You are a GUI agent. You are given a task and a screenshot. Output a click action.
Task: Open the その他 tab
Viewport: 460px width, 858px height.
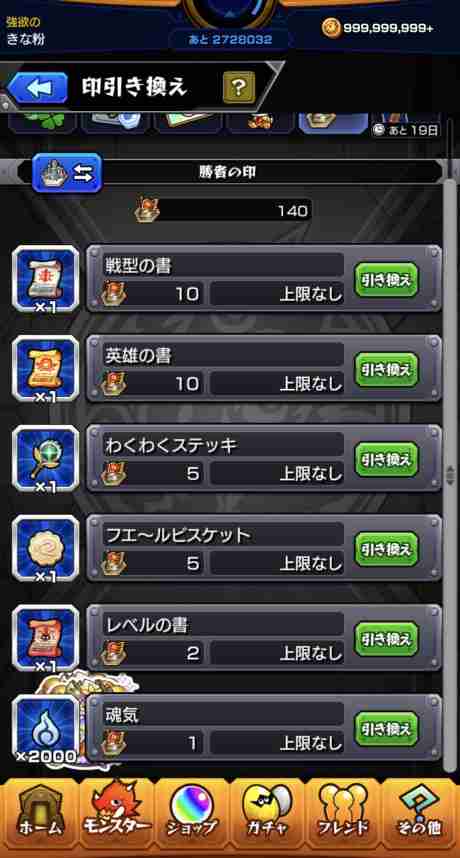click(x=419, y=816)
